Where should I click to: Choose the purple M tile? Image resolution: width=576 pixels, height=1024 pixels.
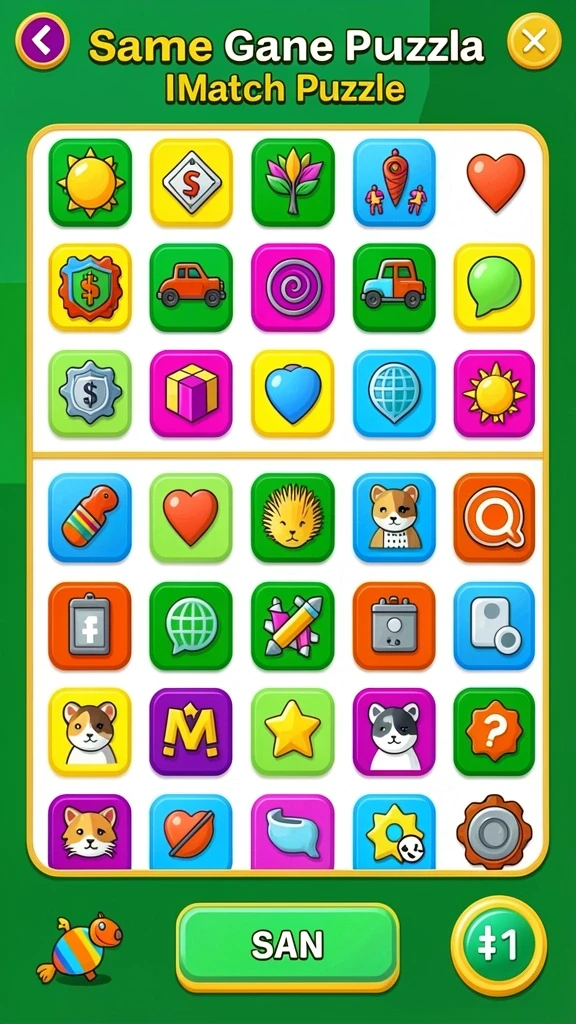[191, 731]
